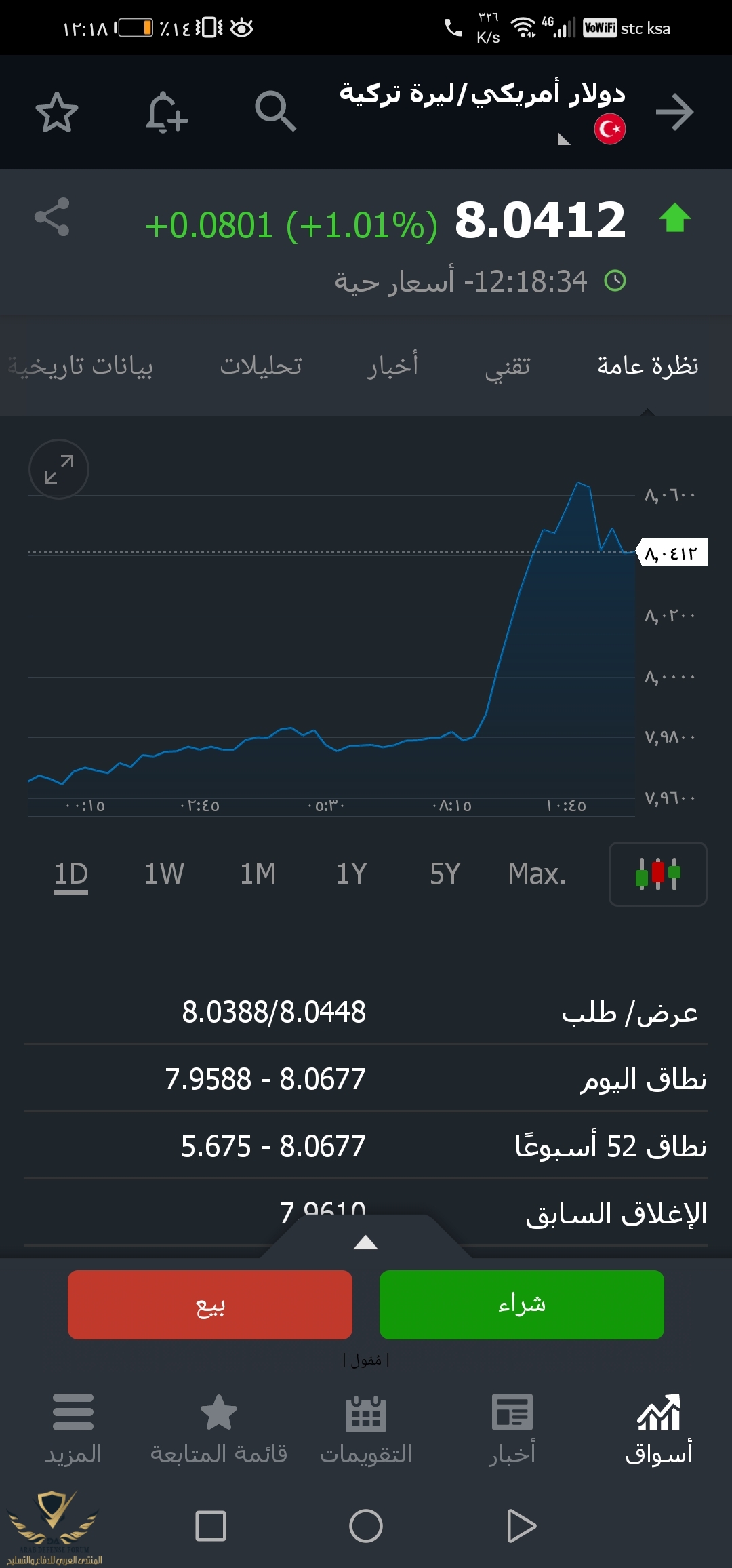Open the تحليلات tab

coord(261,366)
